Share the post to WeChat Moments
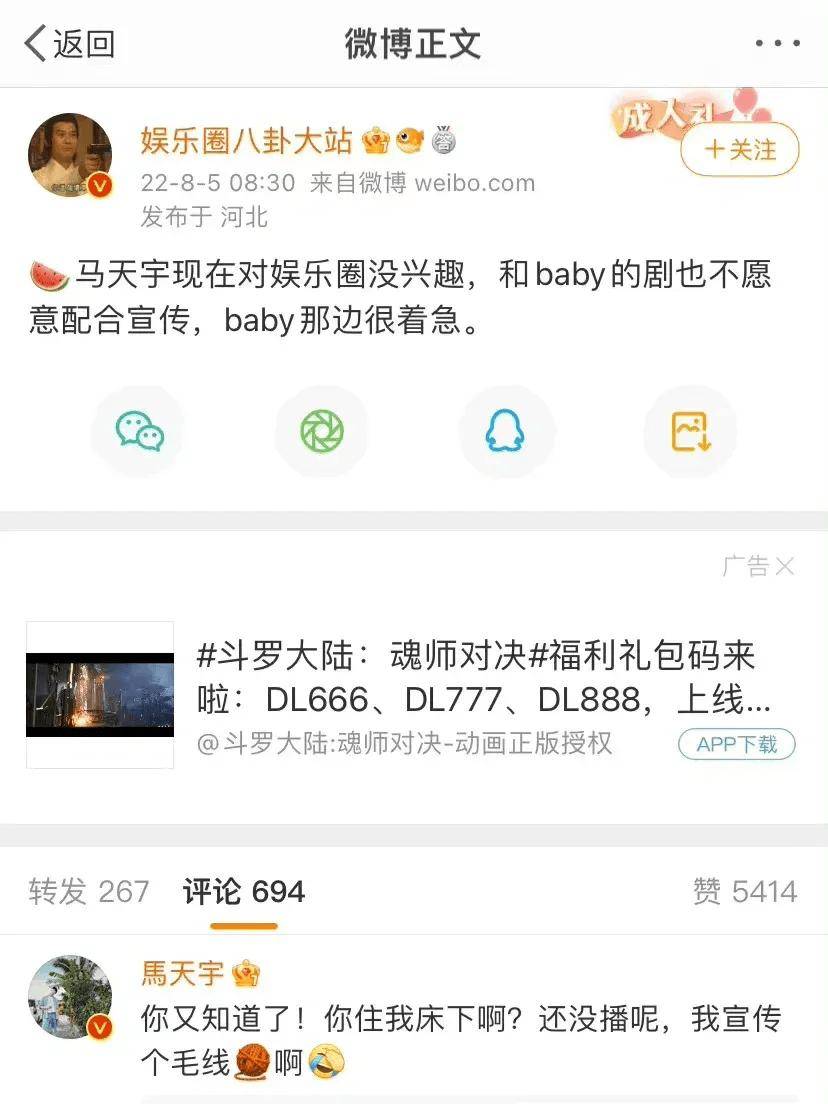This screenshot has height=1104, width=828. point(322,431)
